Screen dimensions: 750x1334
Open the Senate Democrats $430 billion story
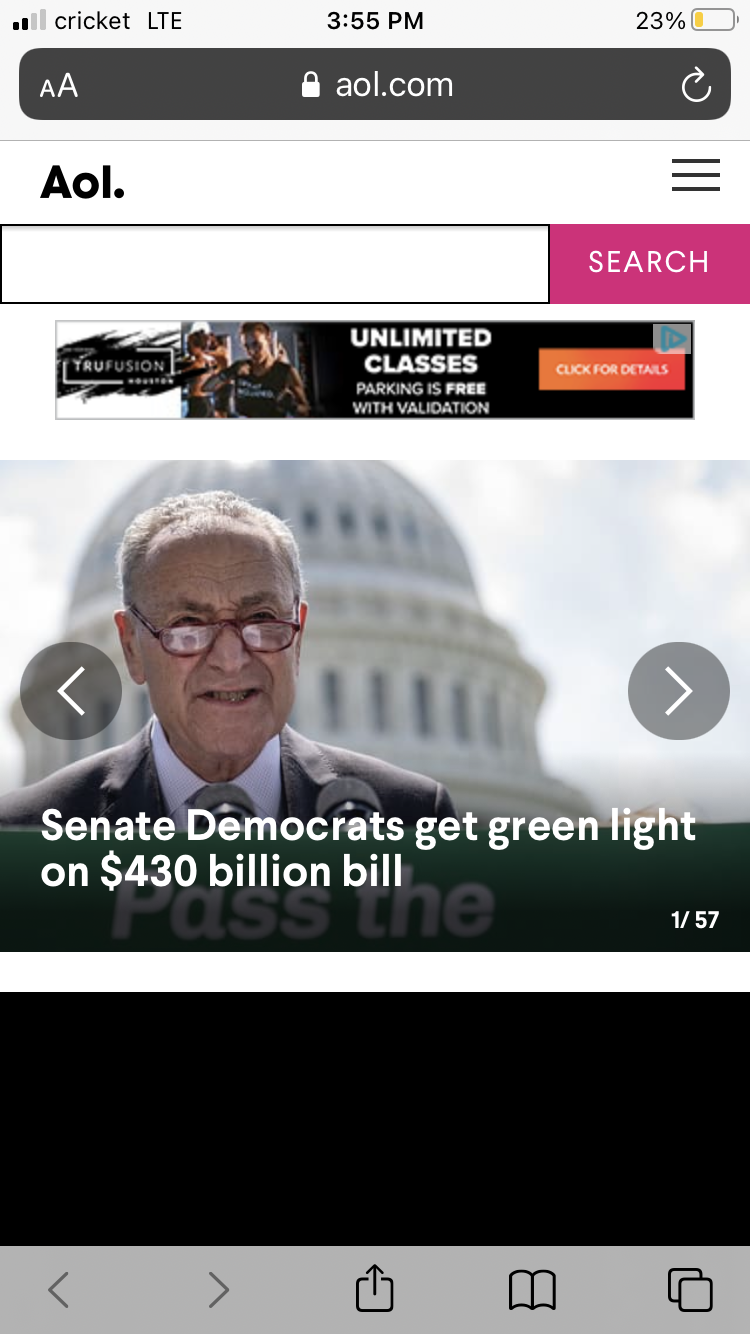368,849
